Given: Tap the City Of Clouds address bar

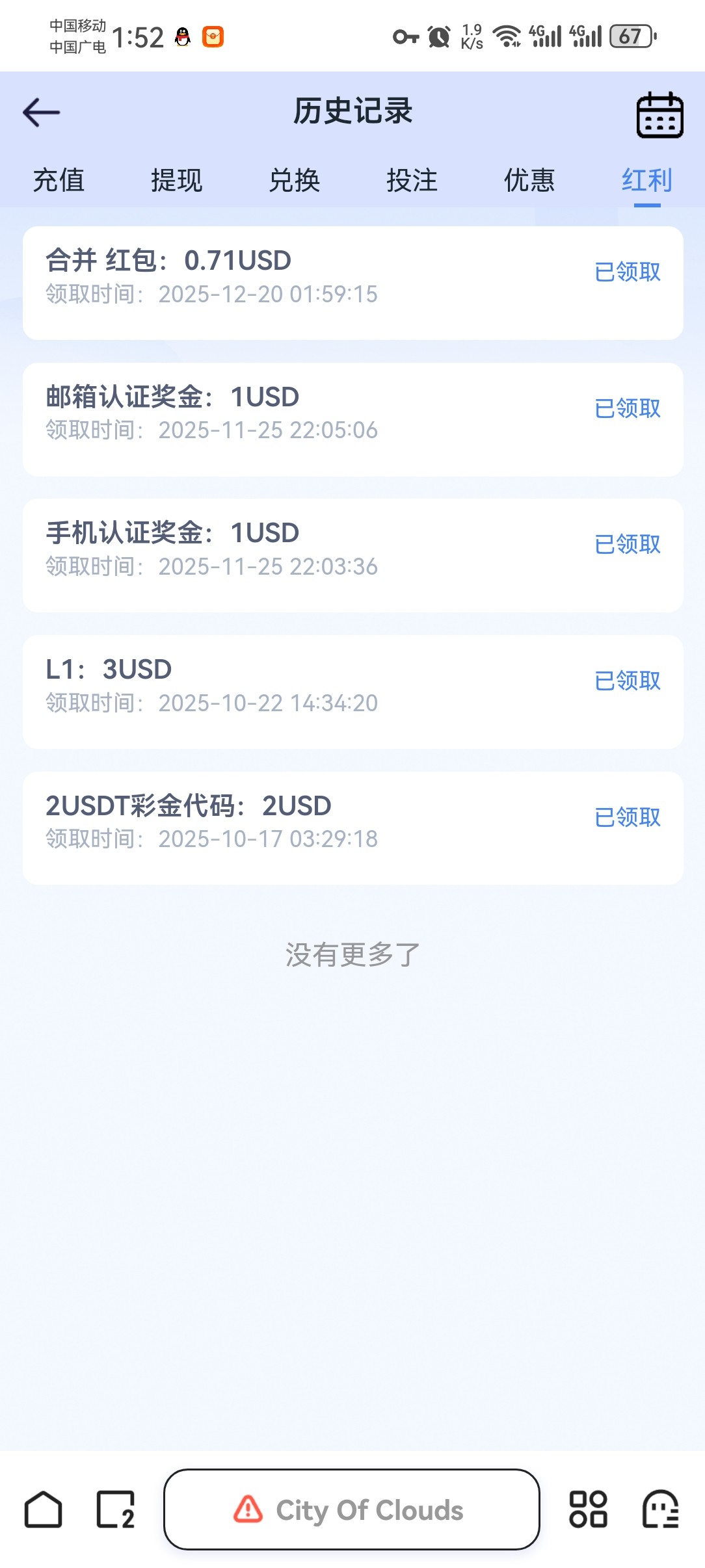Looking at the screenshot, I should tap(351, 1509).
